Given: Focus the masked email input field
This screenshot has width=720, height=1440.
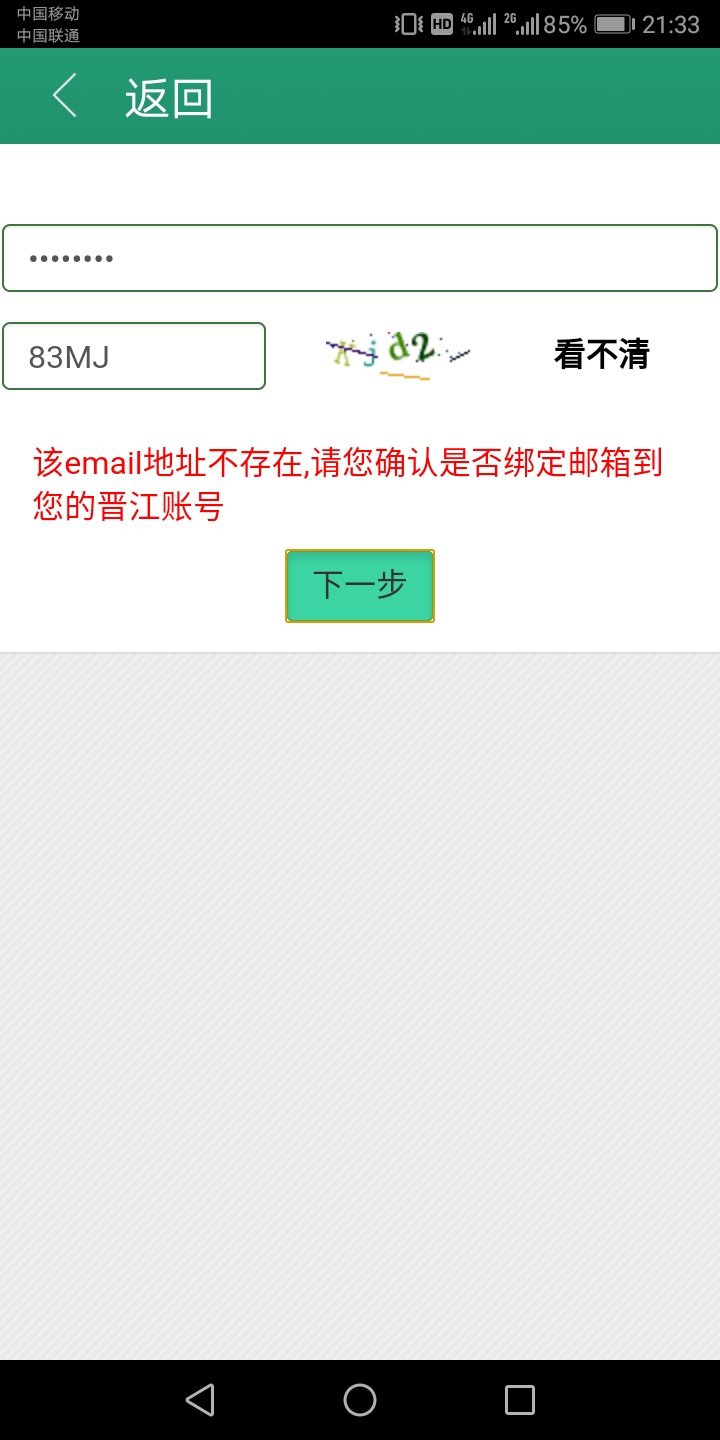Looking at the screenshot, I should 360,258.
